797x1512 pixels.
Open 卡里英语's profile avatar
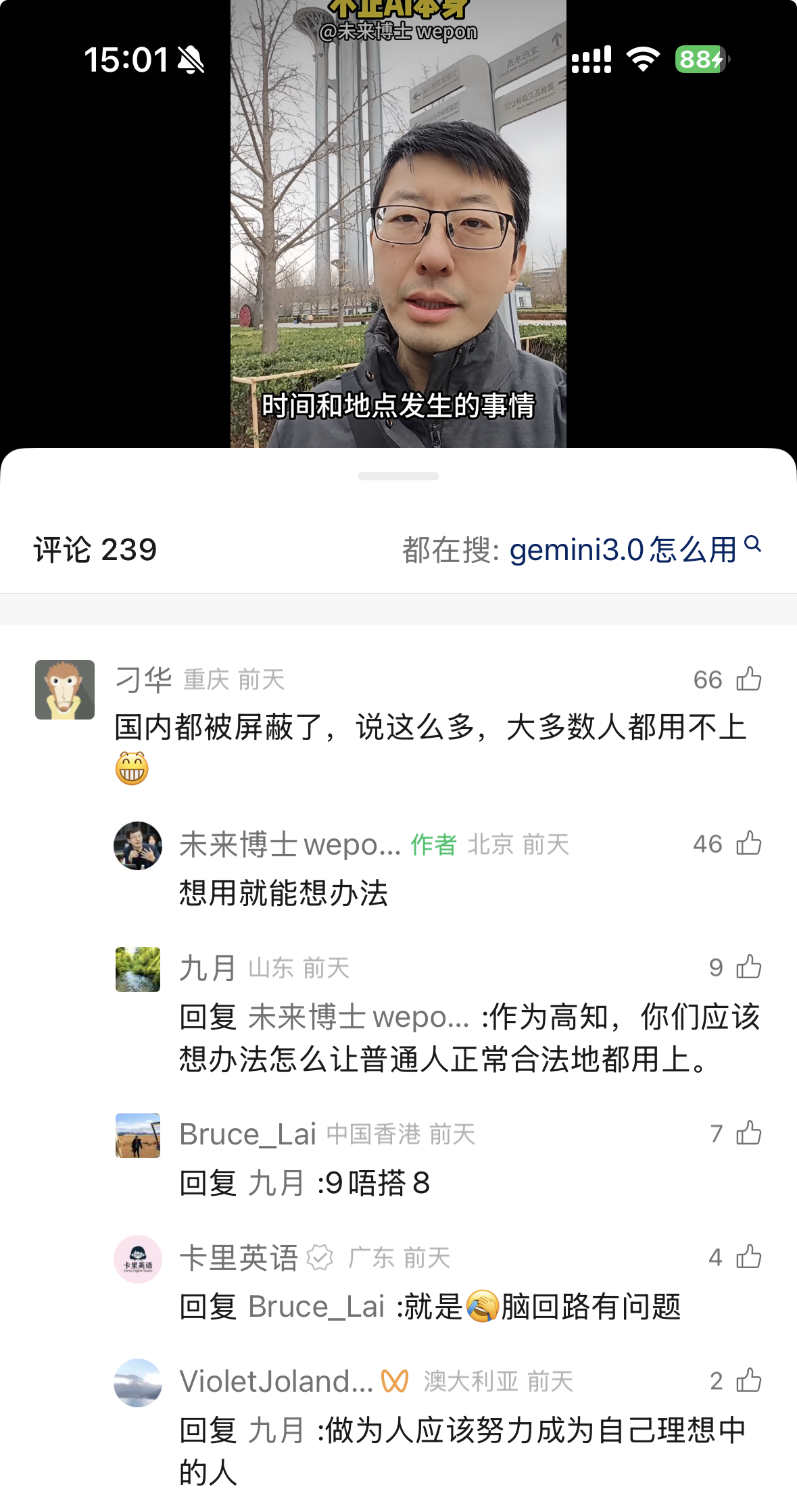tap(138, 1259)
